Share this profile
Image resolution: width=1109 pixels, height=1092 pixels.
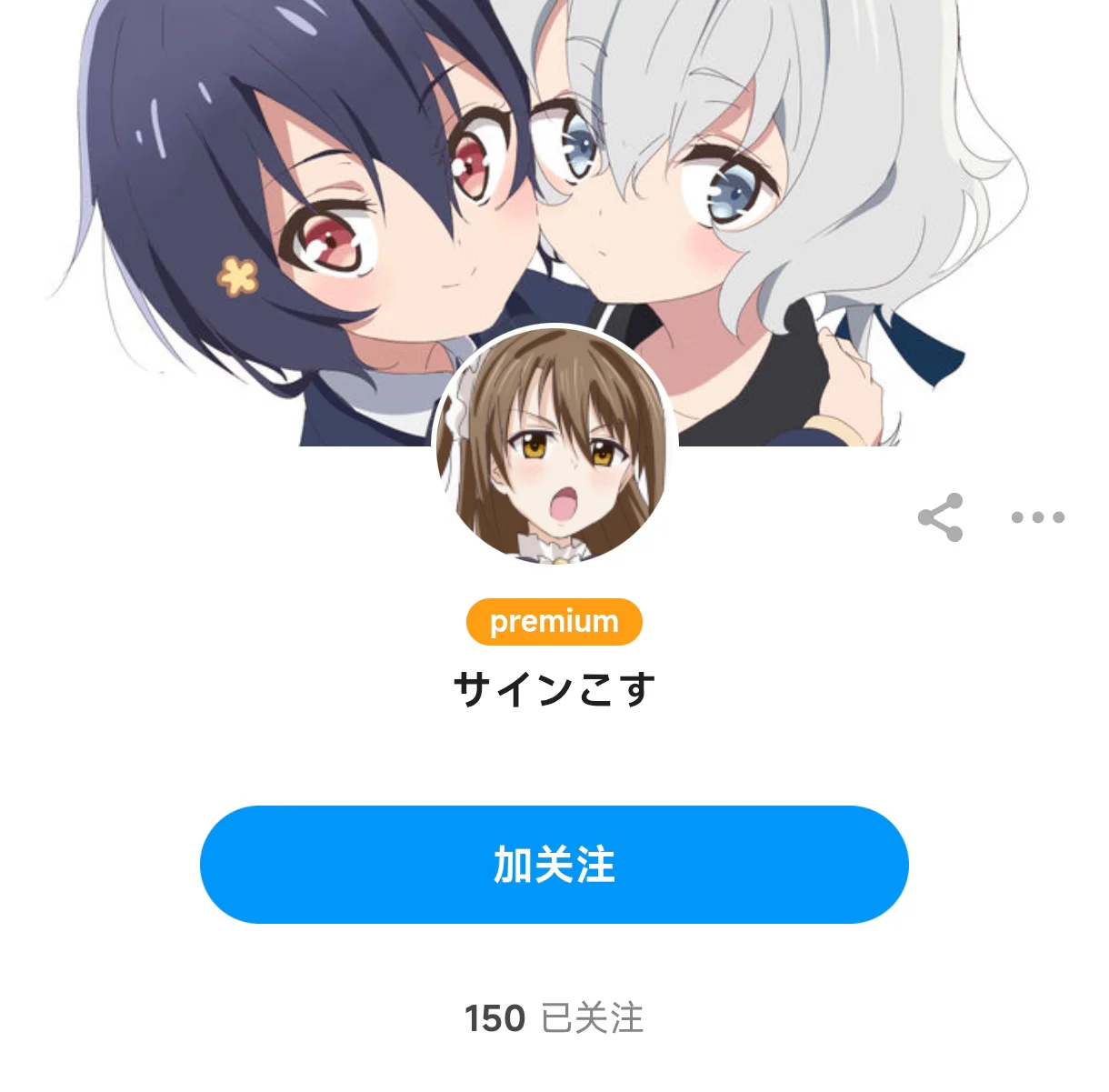[x=941, y=518]
